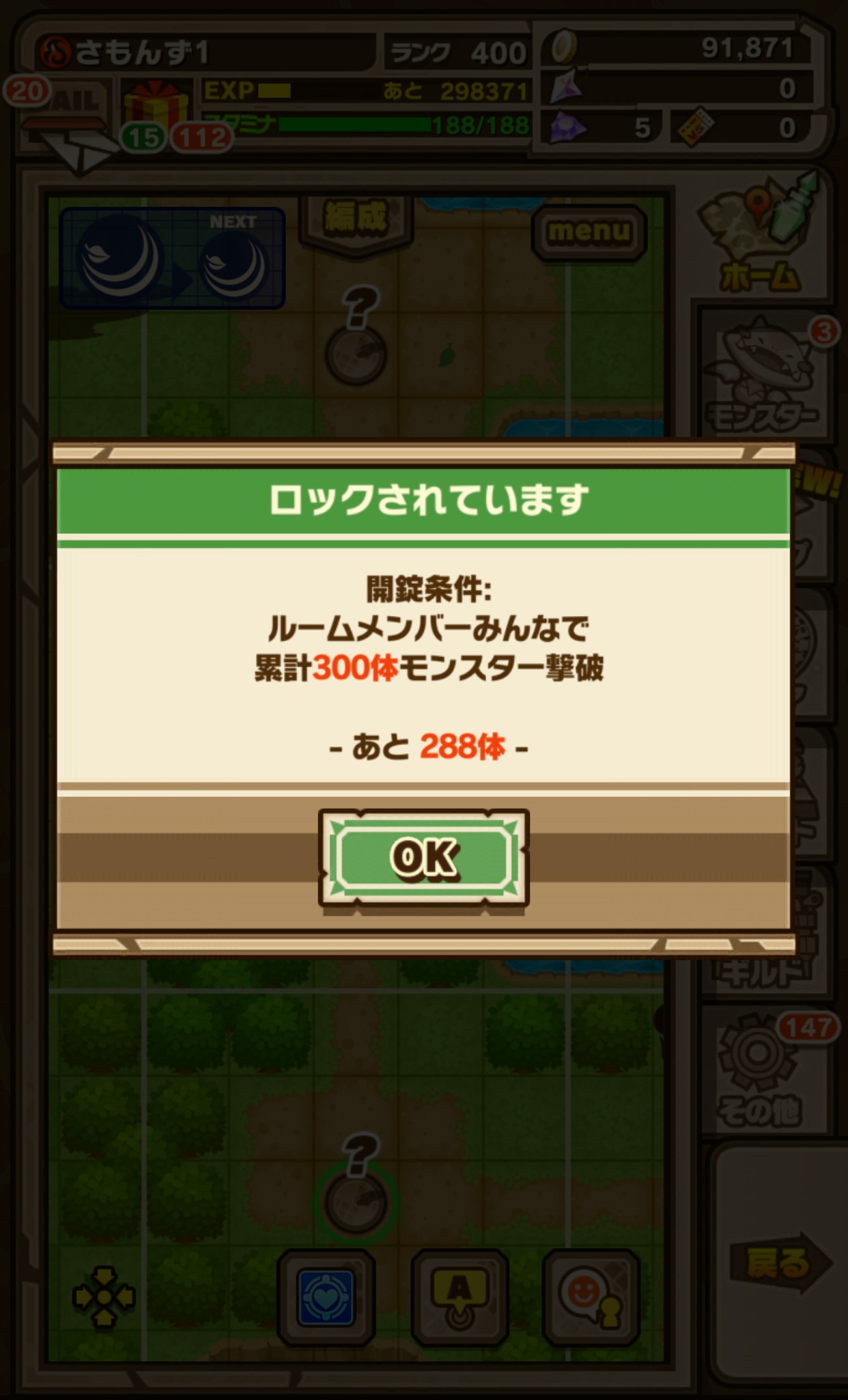Tap the 戻る back arrow
This screenshot has height=1400, width=848.
[778, 1262]
